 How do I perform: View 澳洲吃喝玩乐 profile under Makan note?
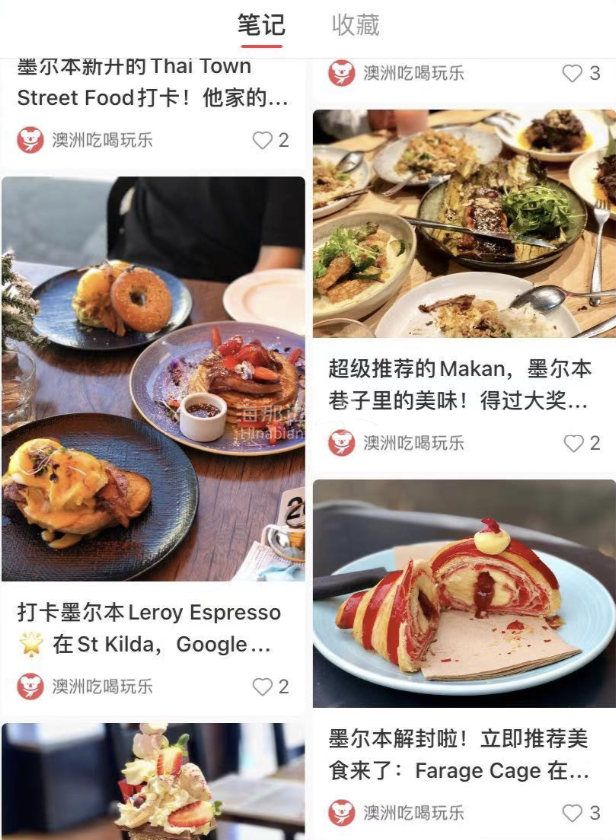pos(398,443)
